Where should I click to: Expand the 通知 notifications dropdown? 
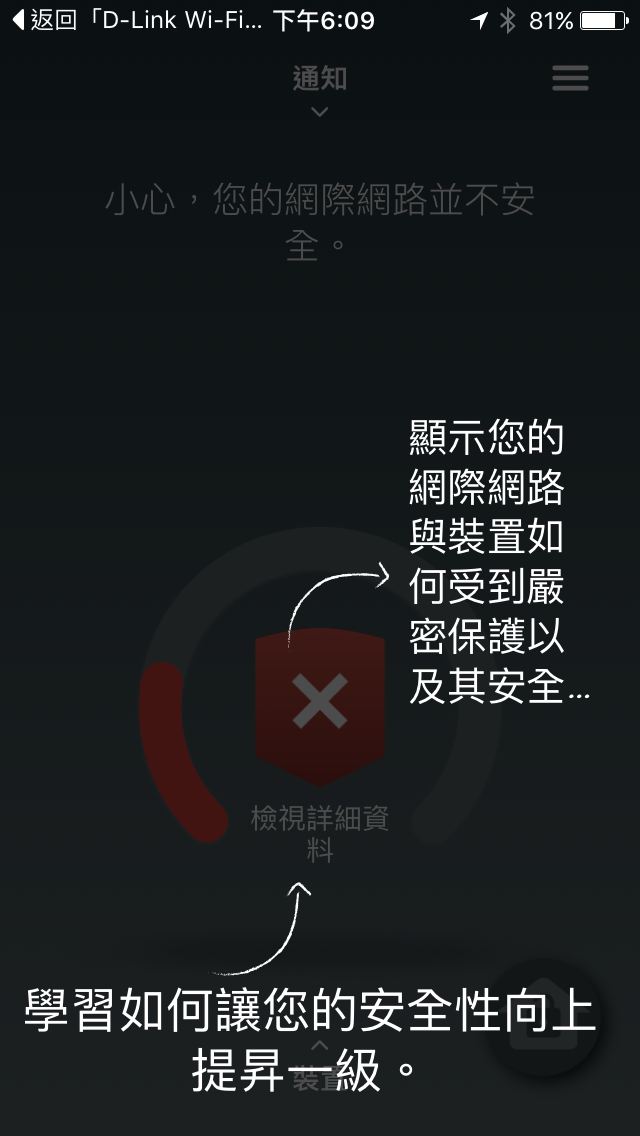pos(319,91)
